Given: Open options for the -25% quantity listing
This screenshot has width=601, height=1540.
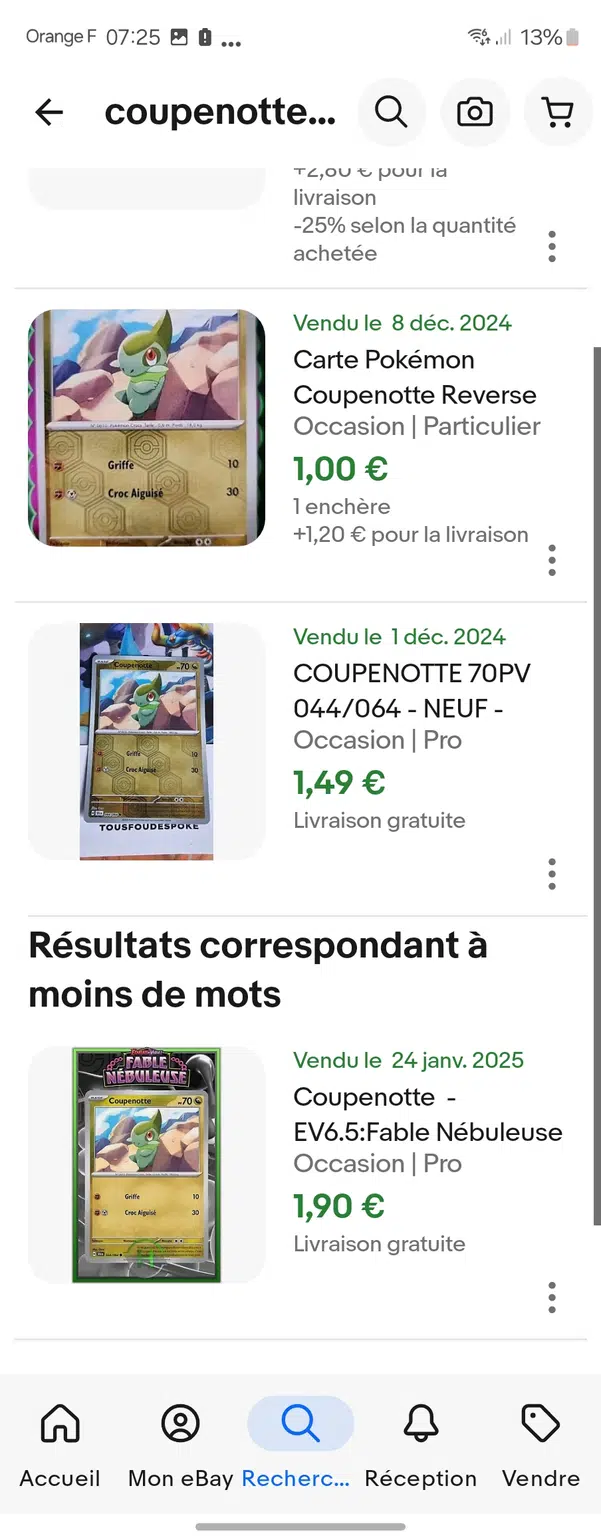Looking at the screenshot, I should pos(552,246).
